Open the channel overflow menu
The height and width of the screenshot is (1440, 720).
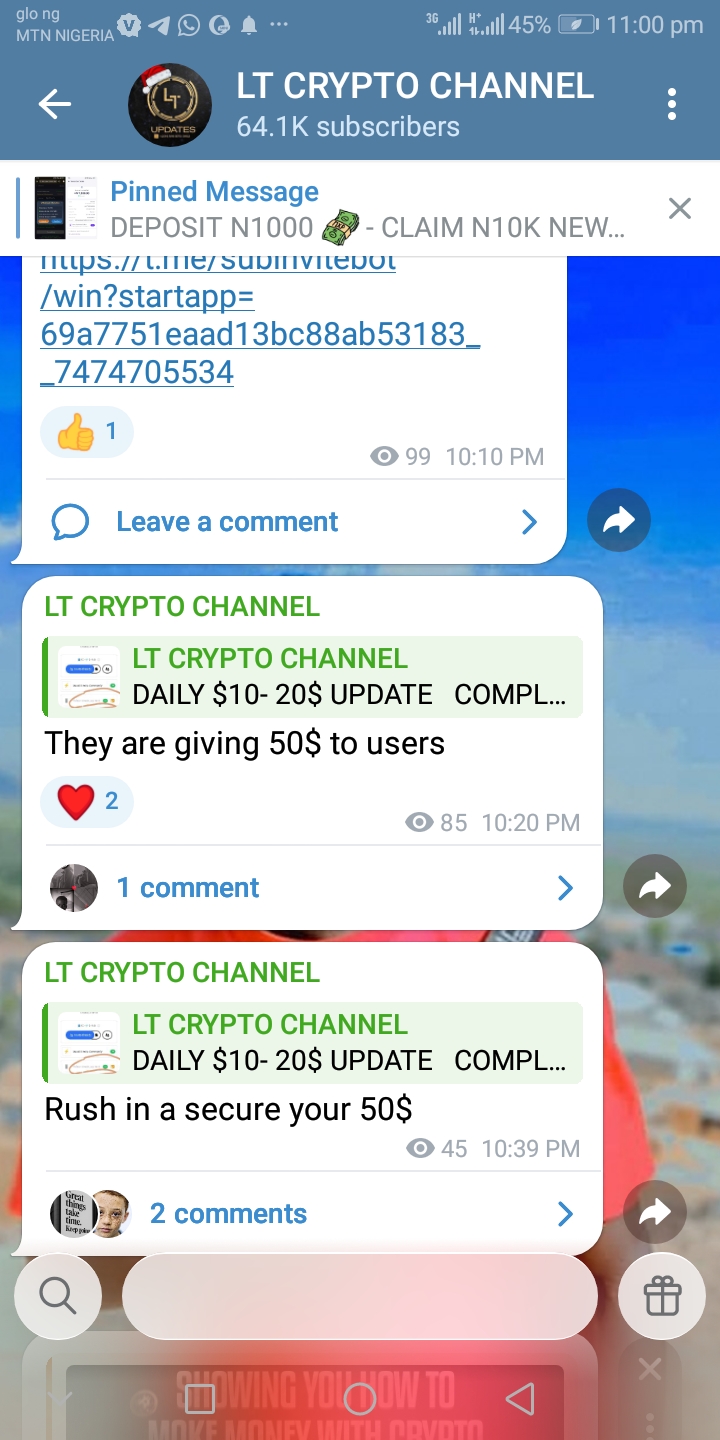tap(672, 104)
